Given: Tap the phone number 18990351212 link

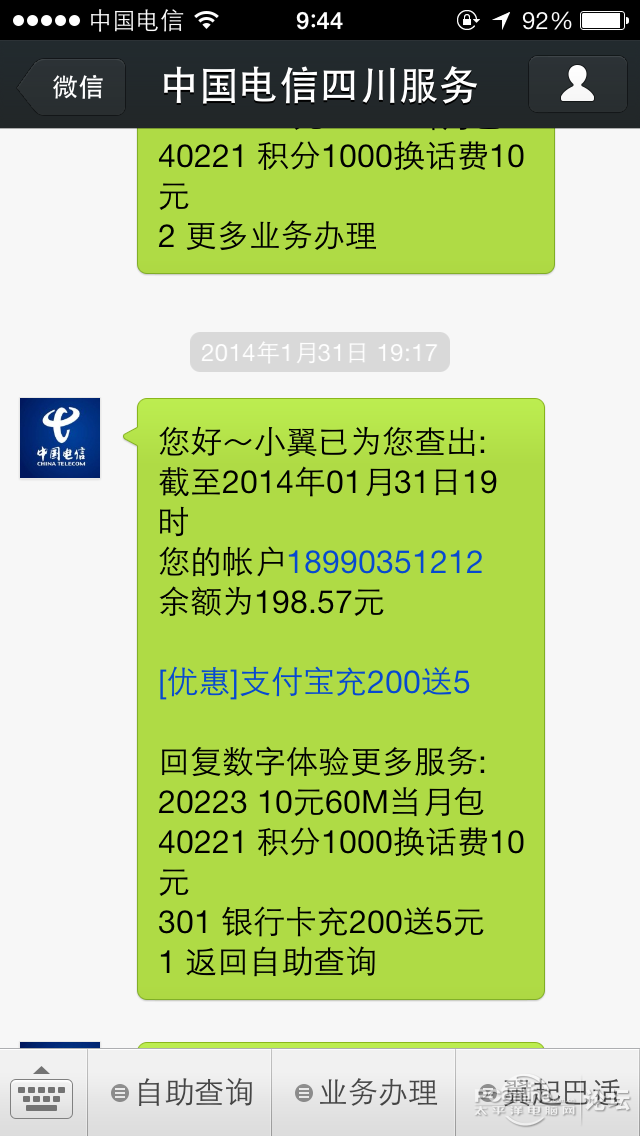Looking at the screenshot, I should [x=386, y=563].
